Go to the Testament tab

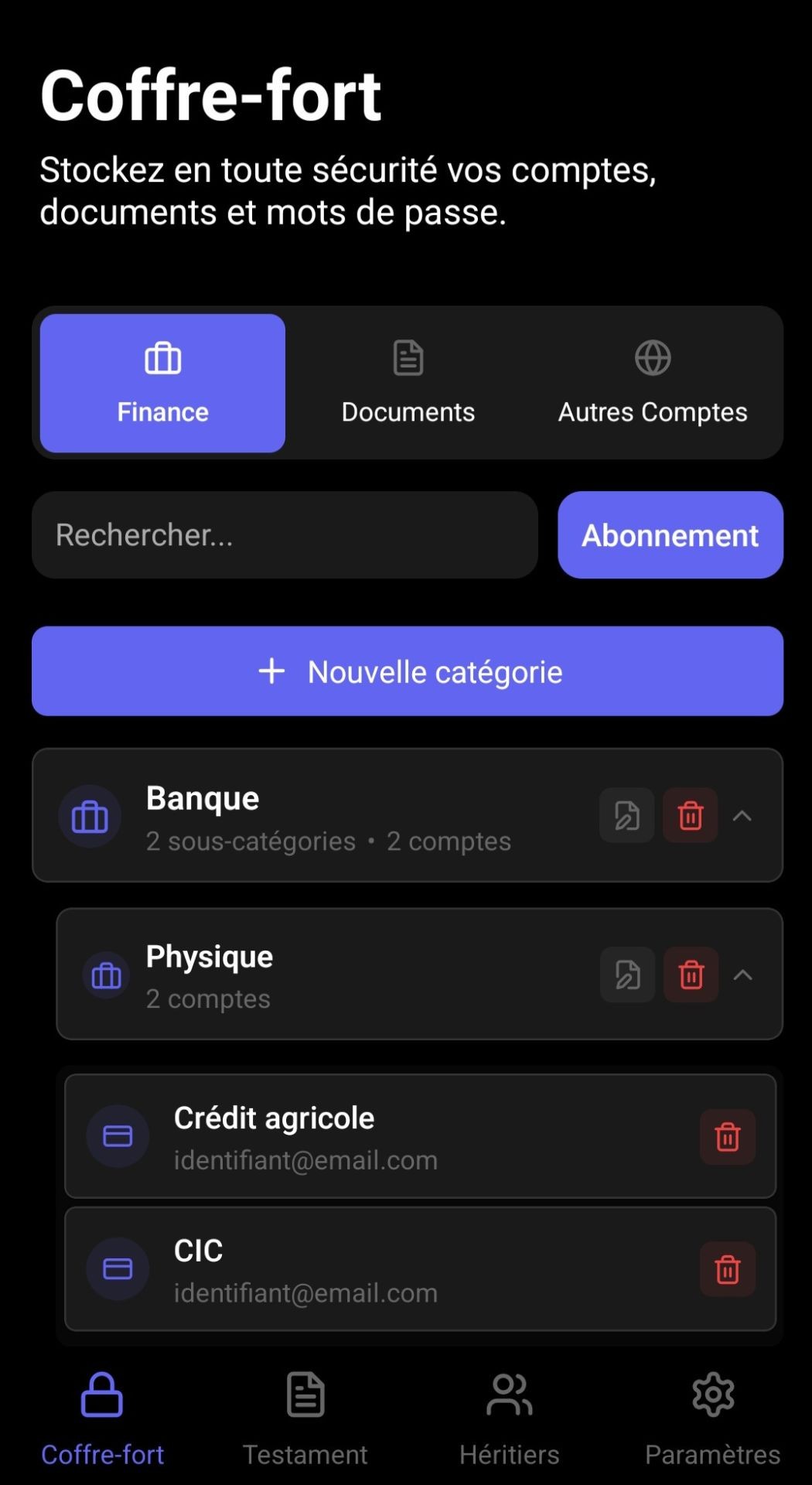pyautogui.click(x=305, y=1420)
